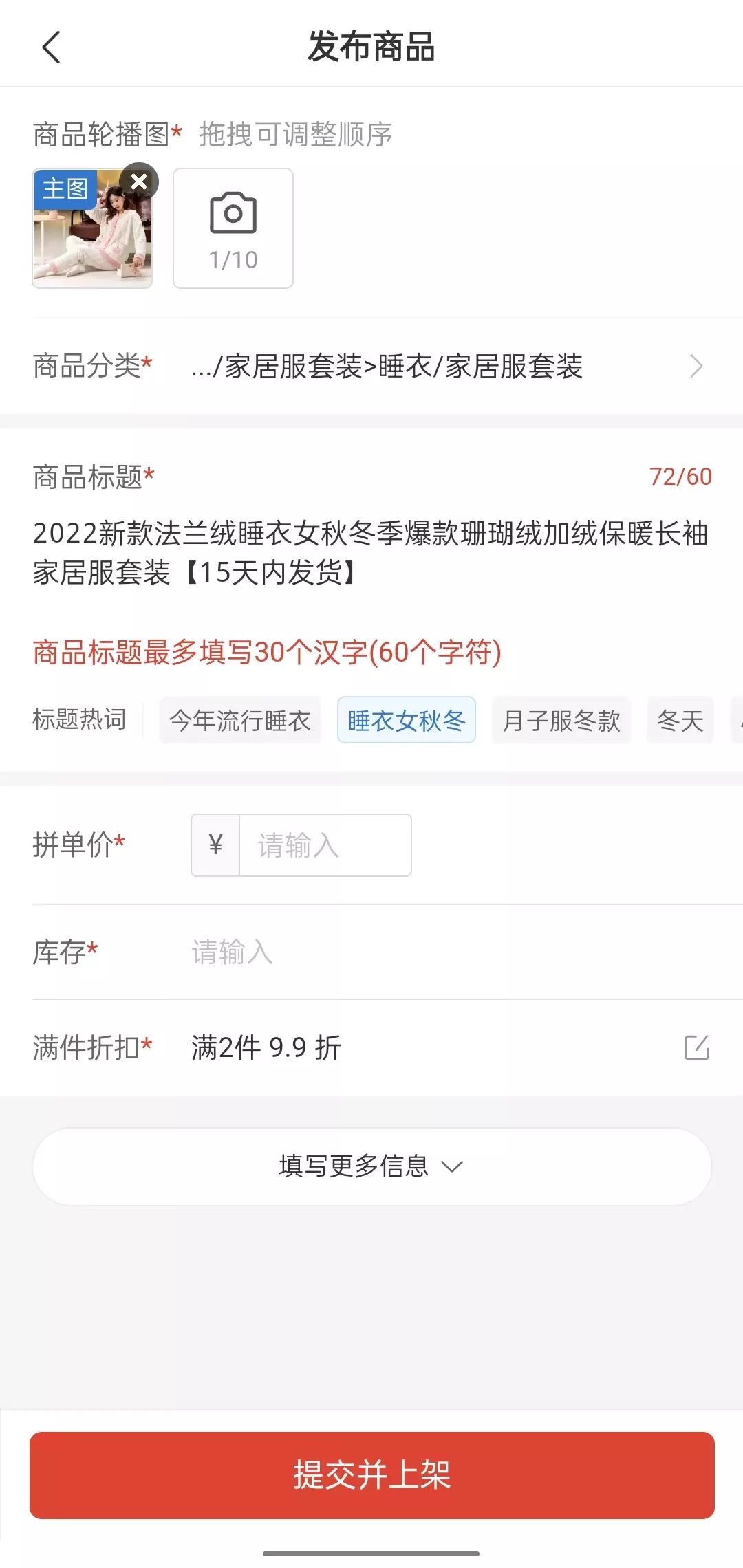Select hot word 月子服冬款

561,721
